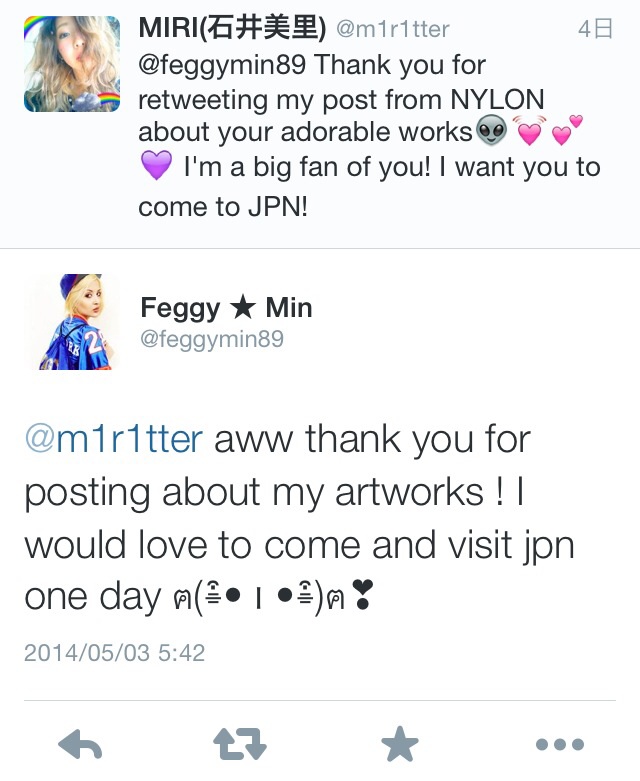Viewport: 640px width, 781px height.
Task: Open the three-dot more options
Action: coord(560,744)
